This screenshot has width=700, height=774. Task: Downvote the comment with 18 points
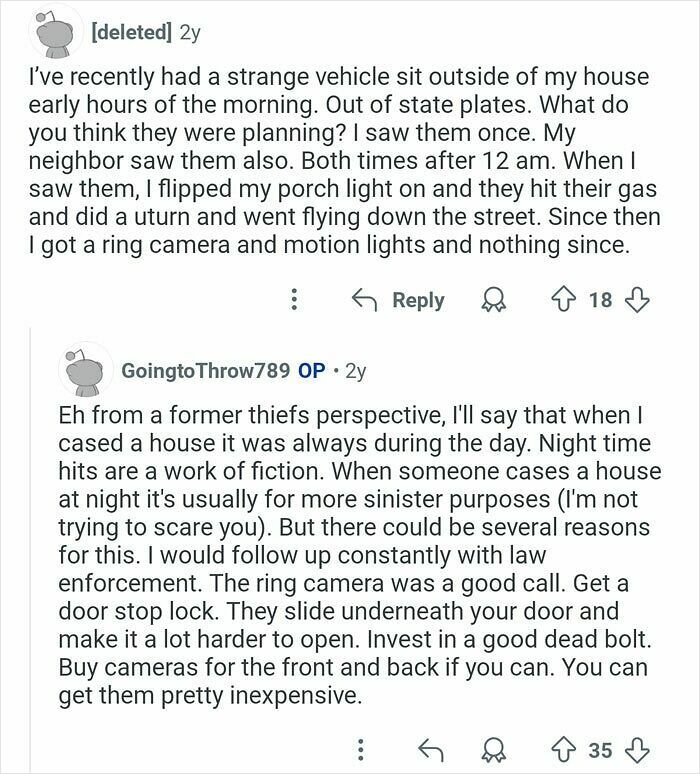[637, 300]
